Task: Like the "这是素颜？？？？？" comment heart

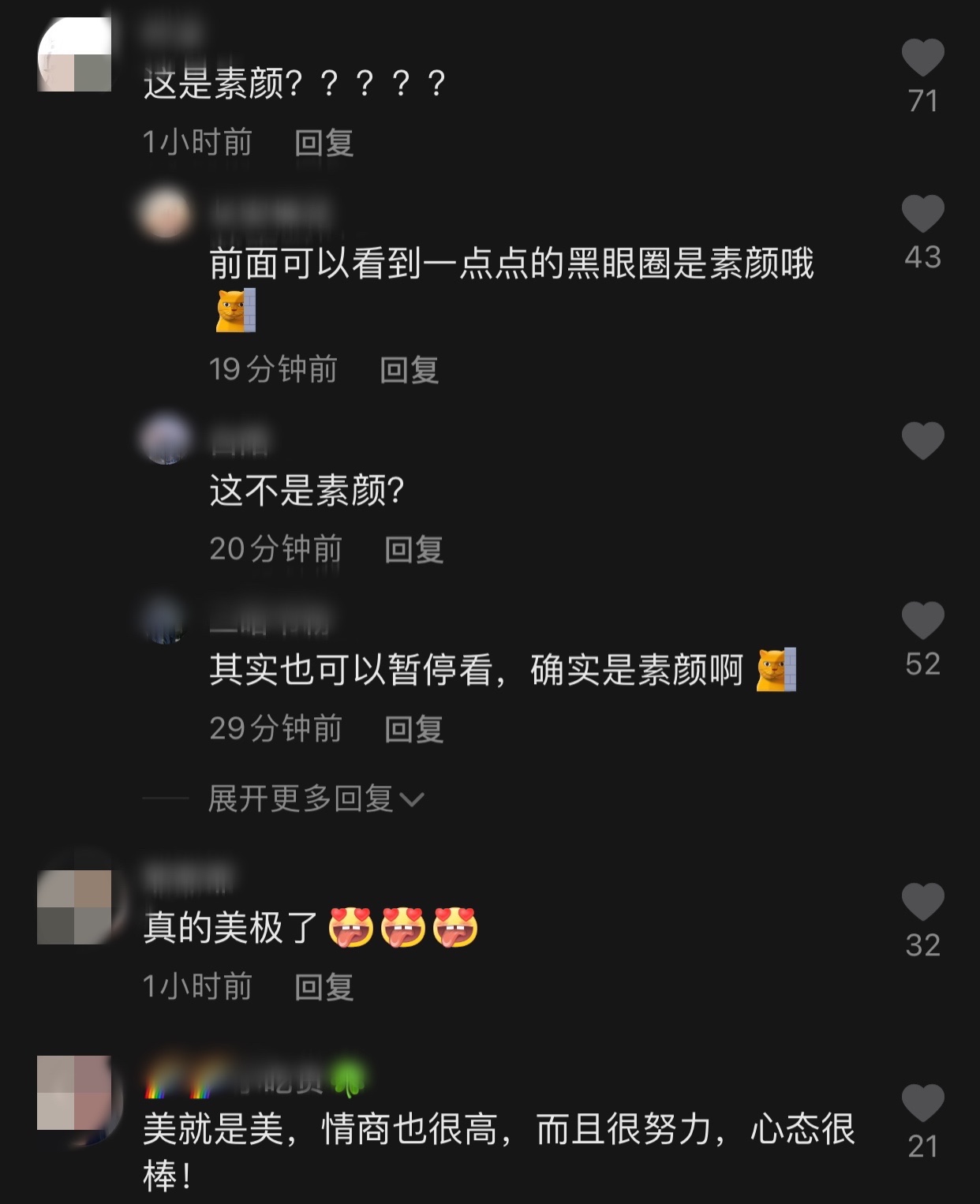Action: [x=922, y=57]
